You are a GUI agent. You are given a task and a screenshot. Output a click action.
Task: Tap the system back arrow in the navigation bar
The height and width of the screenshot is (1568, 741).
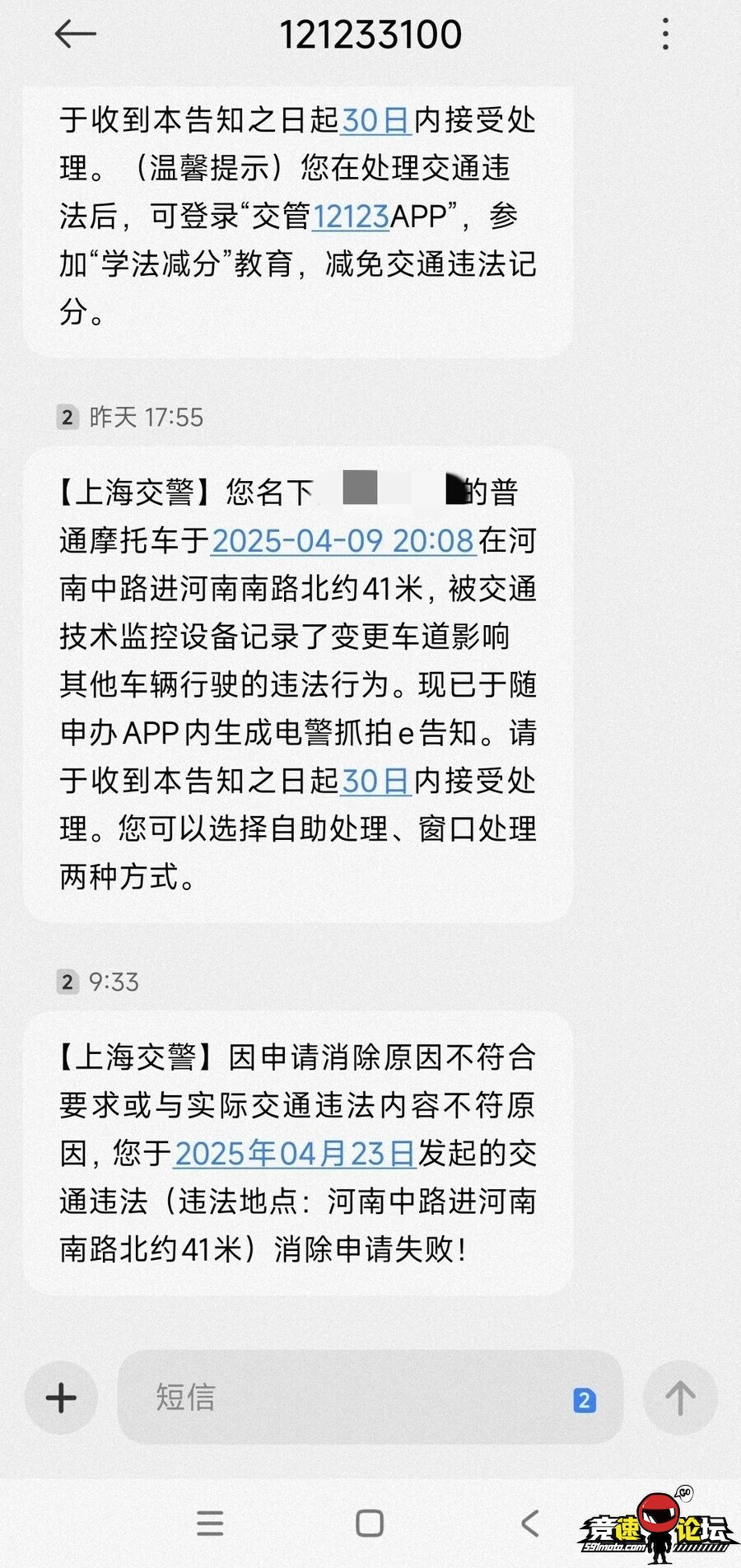530,1524
